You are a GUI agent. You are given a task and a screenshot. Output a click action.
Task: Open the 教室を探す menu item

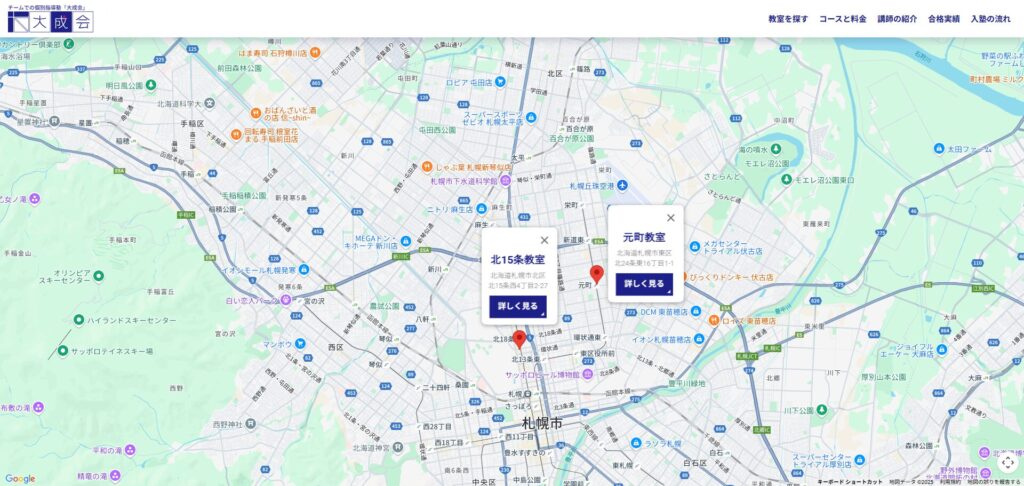788,19
